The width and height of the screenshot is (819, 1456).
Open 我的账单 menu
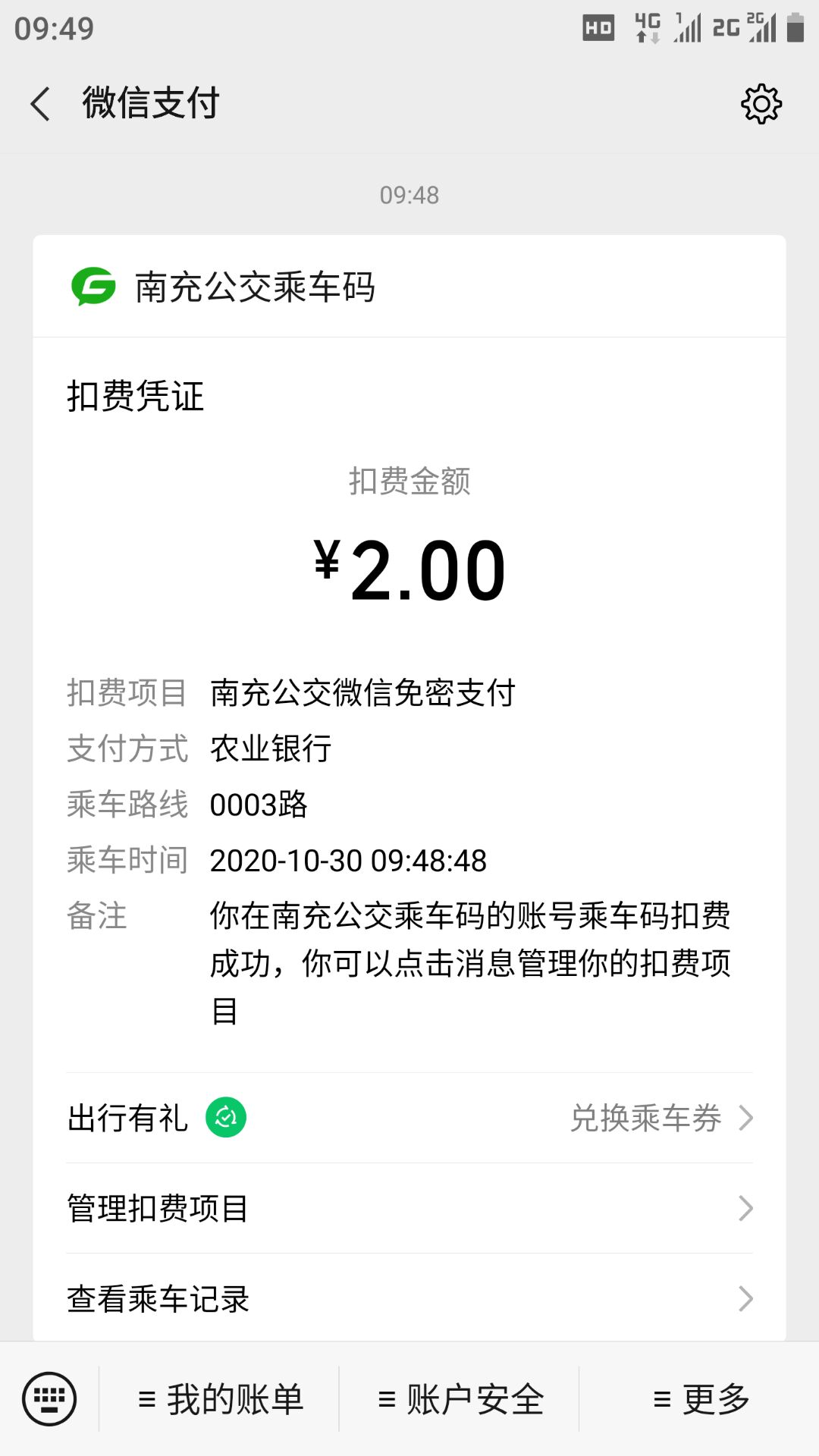[x=220, y=1399]
